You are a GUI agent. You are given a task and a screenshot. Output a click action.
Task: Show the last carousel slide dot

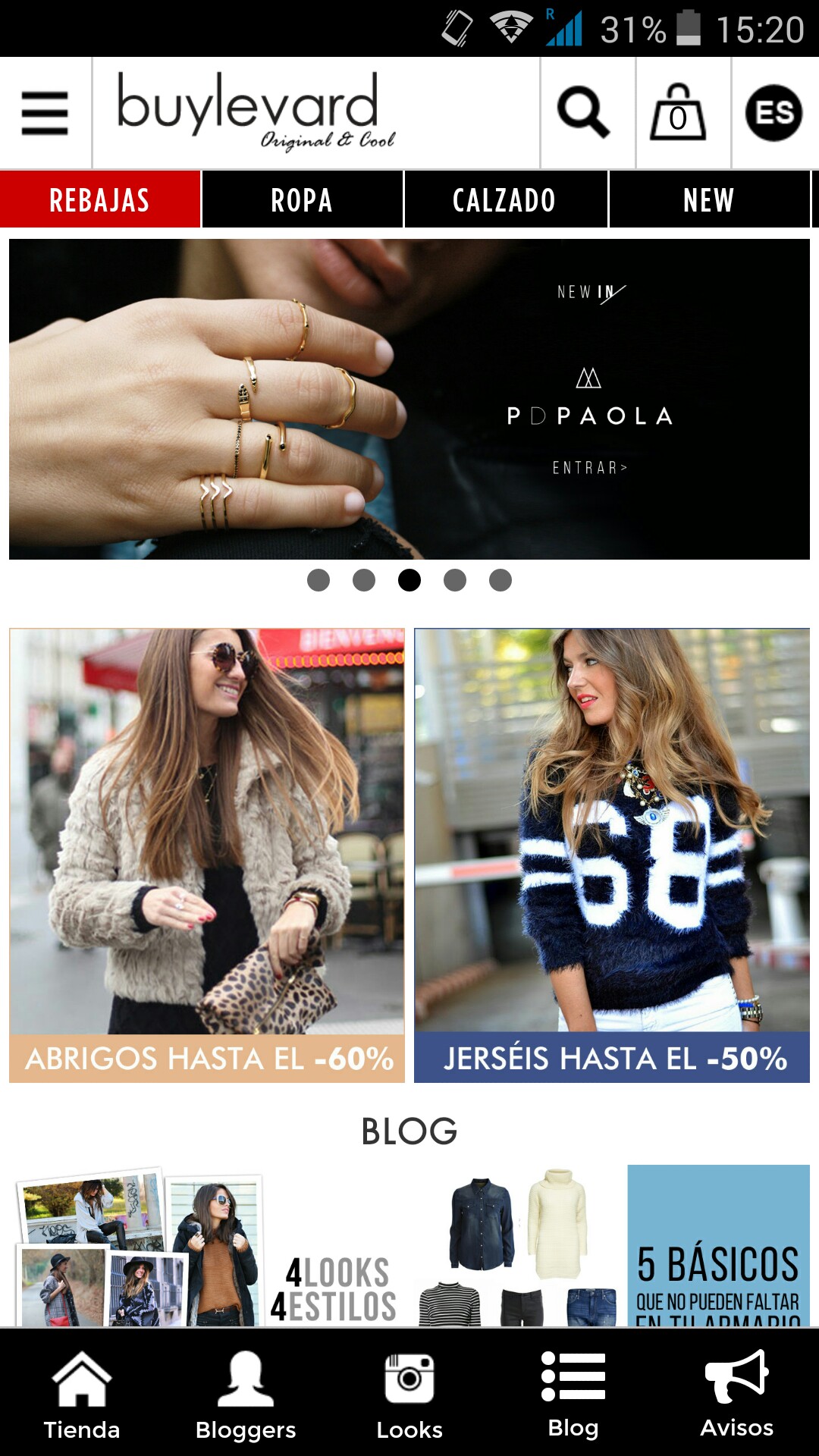(500, 580)
